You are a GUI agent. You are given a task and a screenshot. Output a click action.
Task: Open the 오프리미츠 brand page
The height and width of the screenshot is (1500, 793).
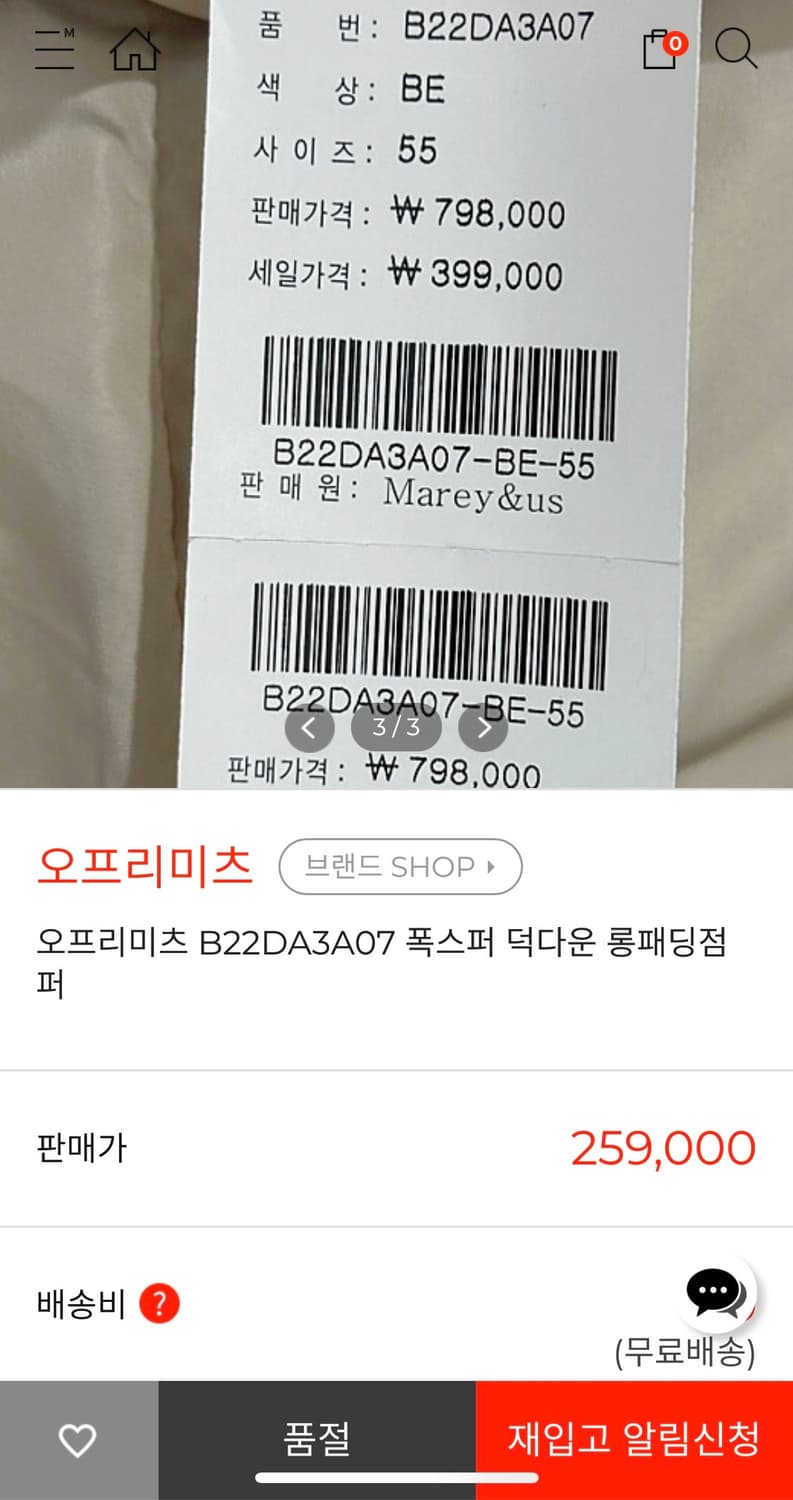click(x=146, y=866)
